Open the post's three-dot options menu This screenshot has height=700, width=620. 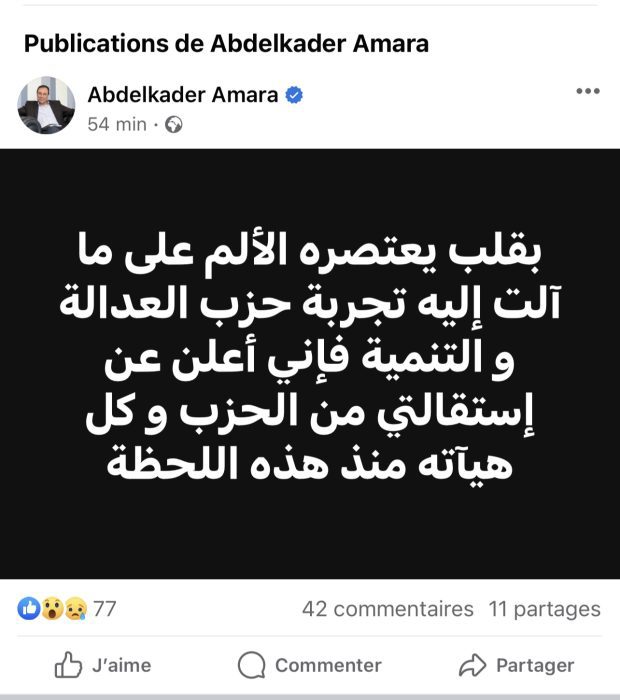tap(587, 92)
